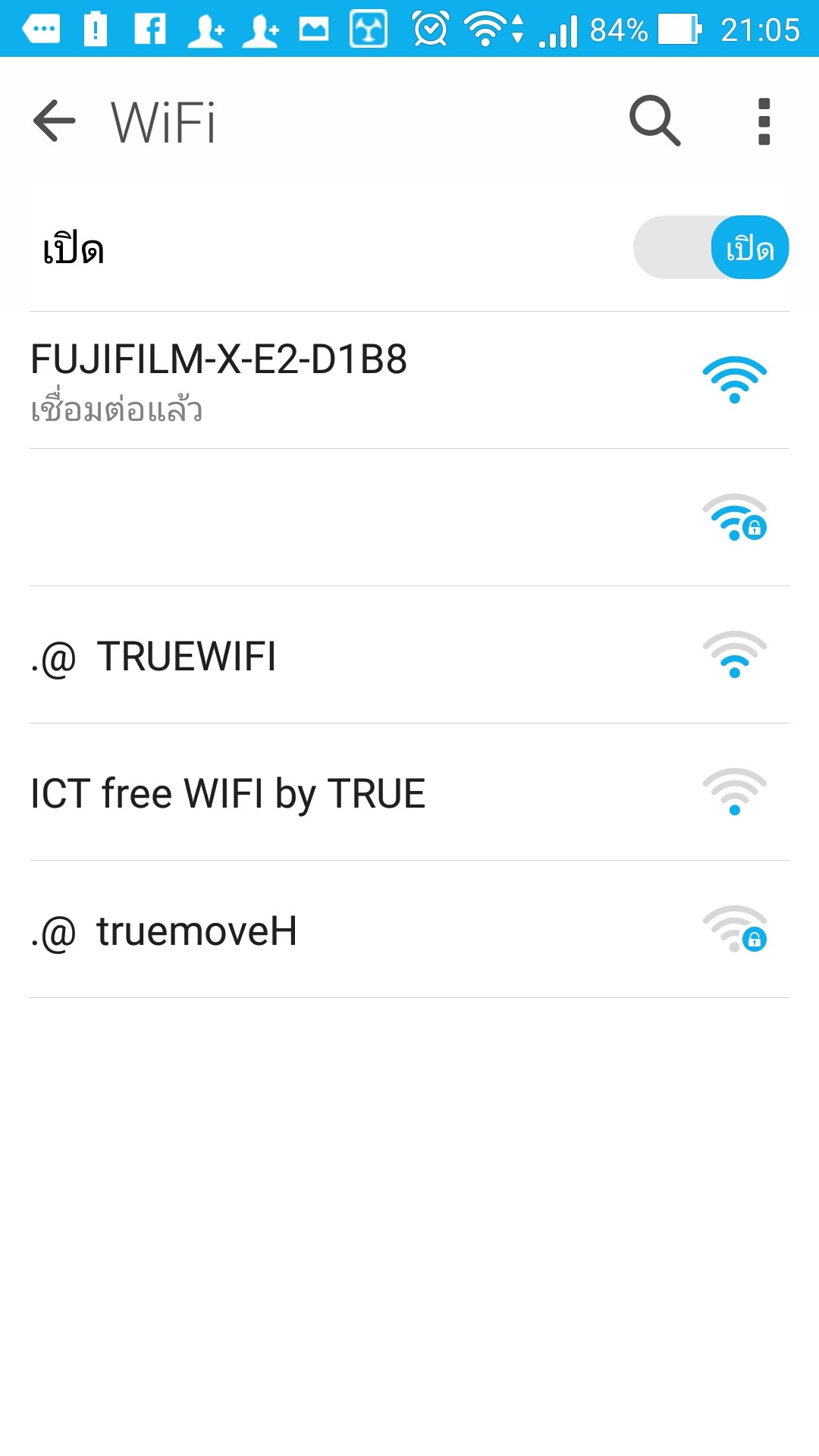Screen dimensions: 819x1456
Task: Choose ICT free WIFI by TRUE
Action: point(409,792)
